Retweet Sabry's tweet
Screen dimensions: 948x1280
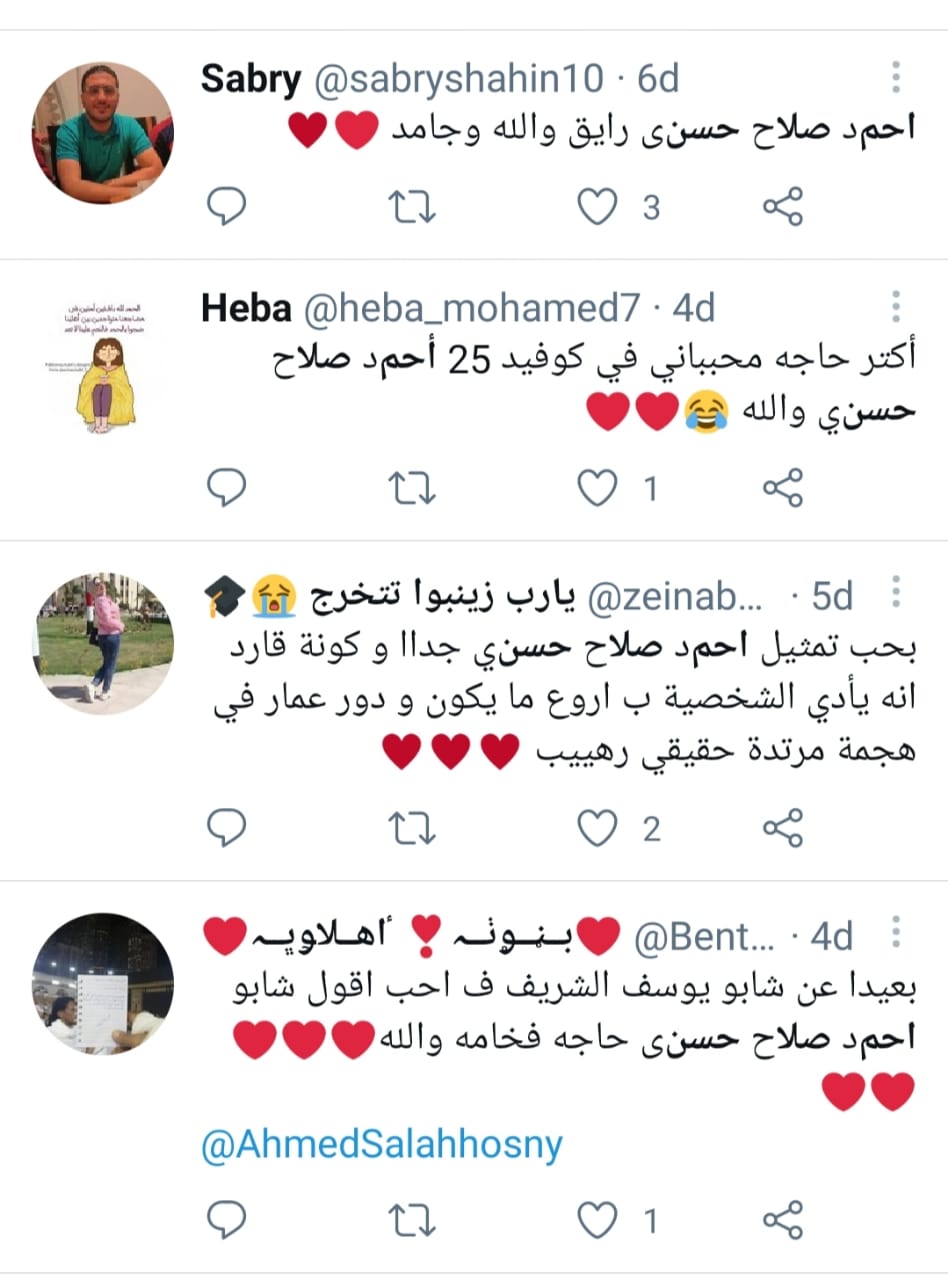tap(412, 207)
